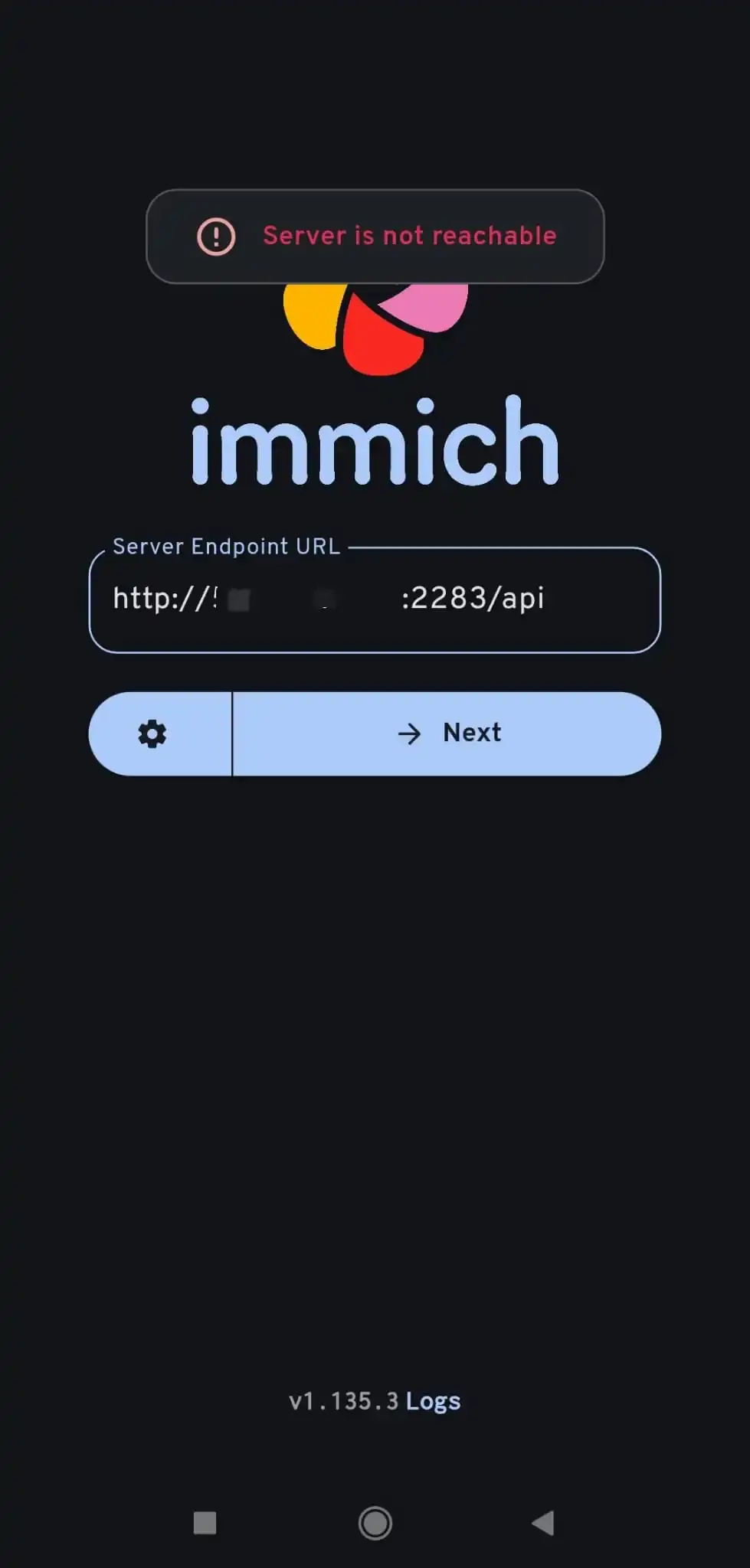Open the Logs link
Screen dimensions: 750x1568
[x=433, y=1401]
